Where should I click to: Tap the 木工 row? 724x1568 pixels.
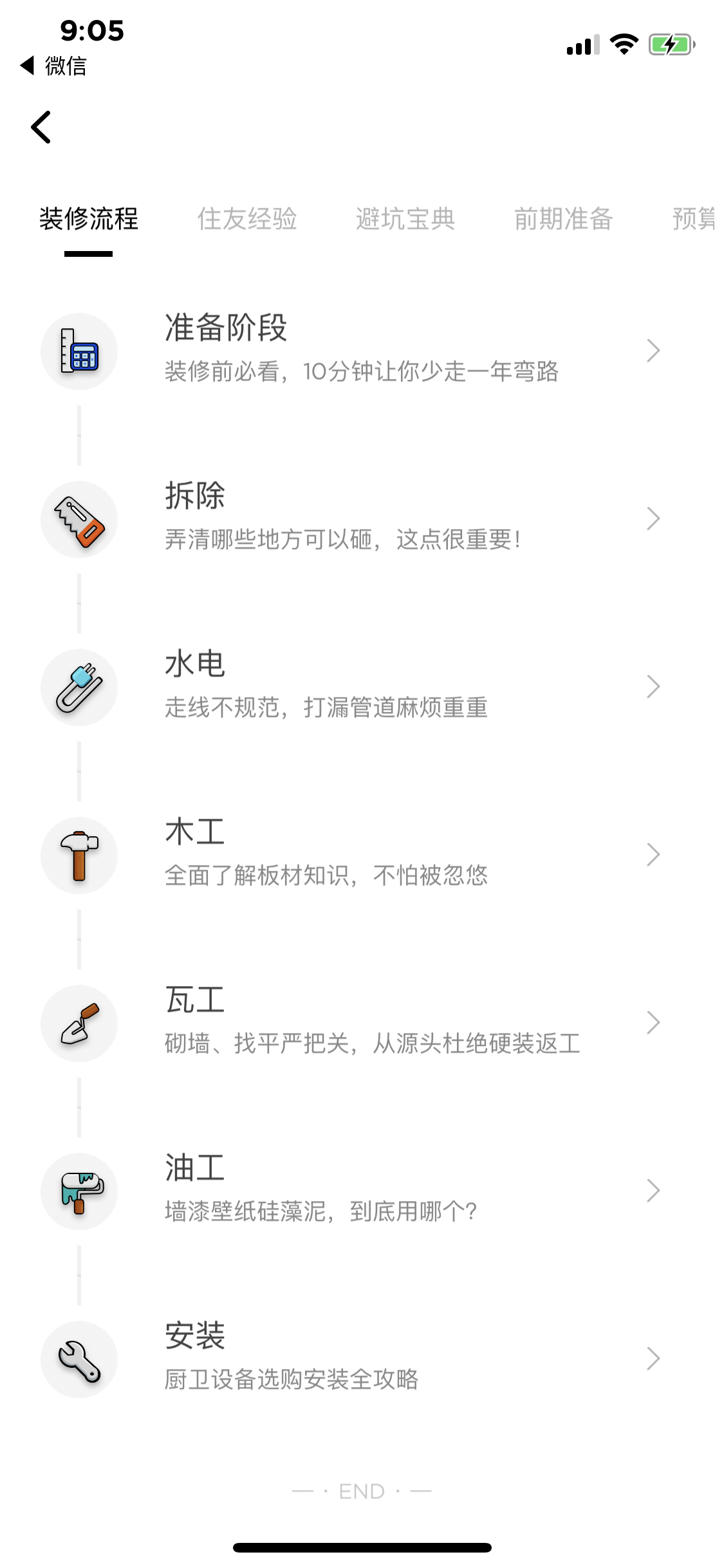tap(360, 854)
